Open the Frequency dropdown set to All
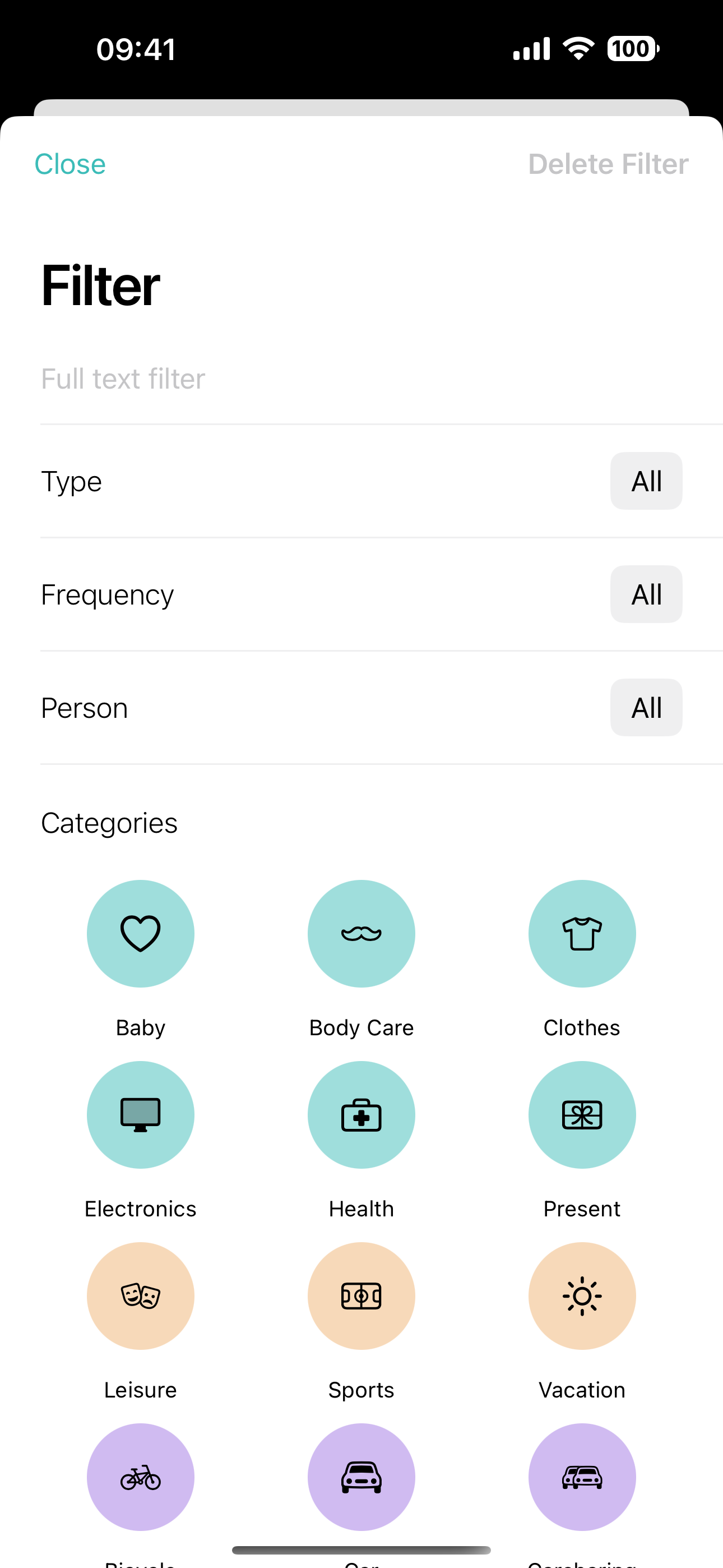The height and width of the screenshot is (1568, 723). (646, 594)
